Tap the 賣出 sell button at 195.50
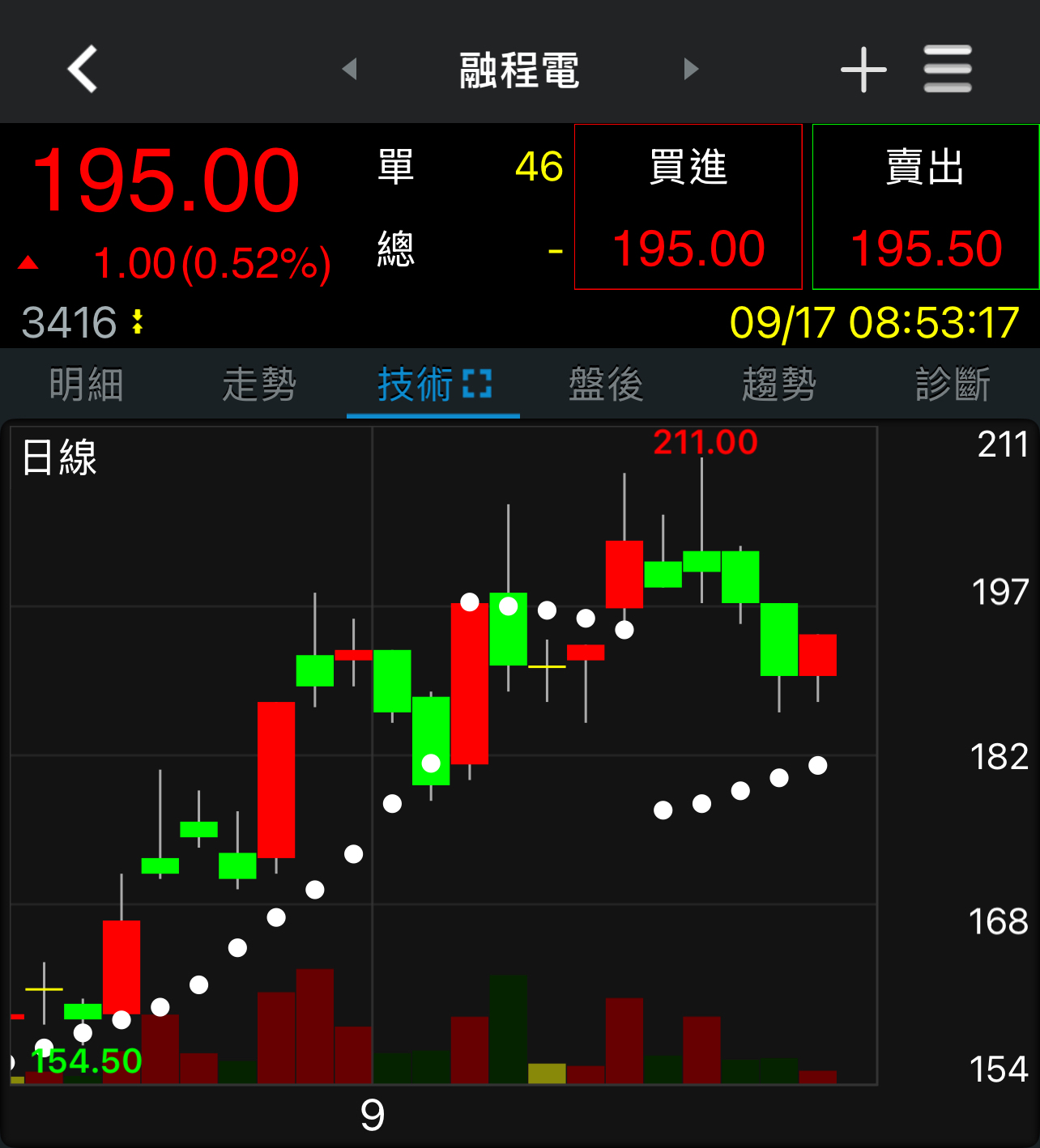 point(925,207)
